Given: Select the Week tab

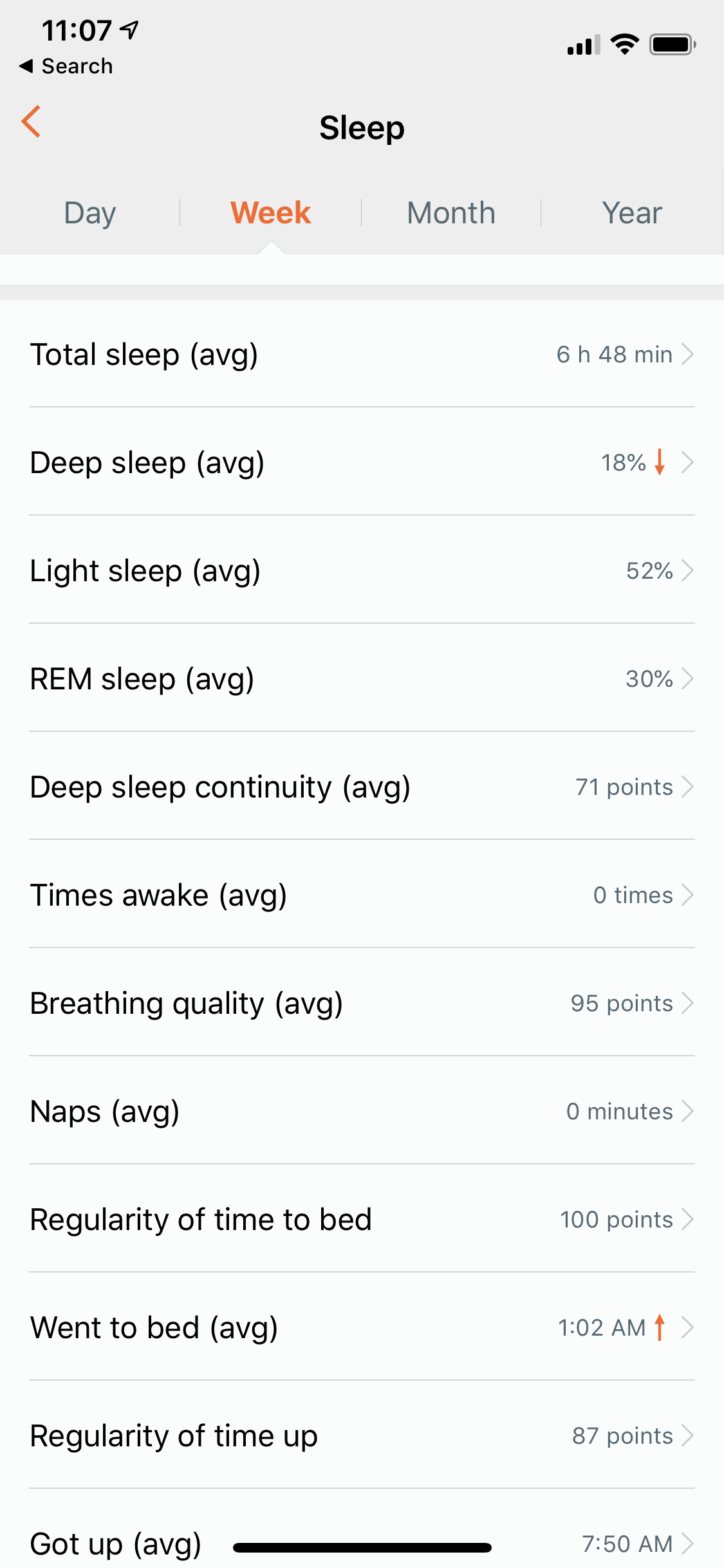Looking at the screenshot, I should tap(271, 213).
